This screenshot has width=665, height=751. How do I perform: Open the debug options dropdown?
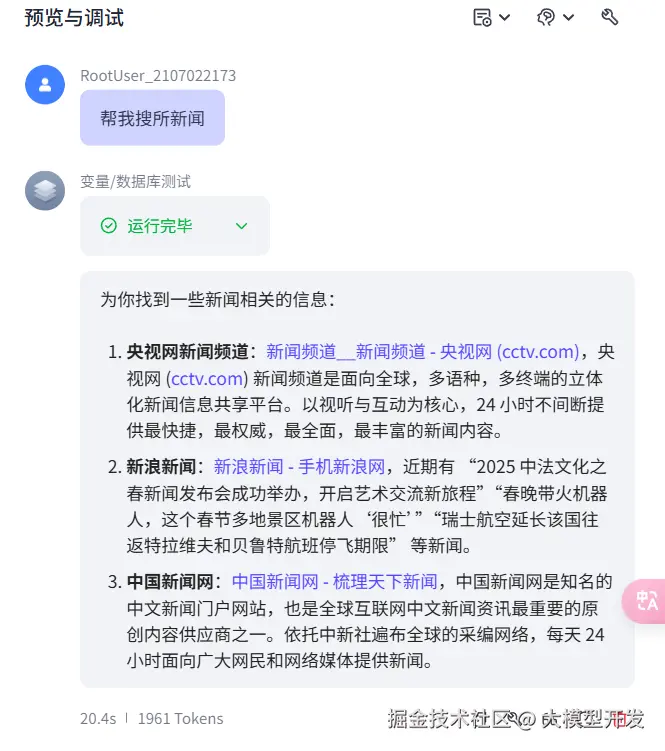[556, 17]
